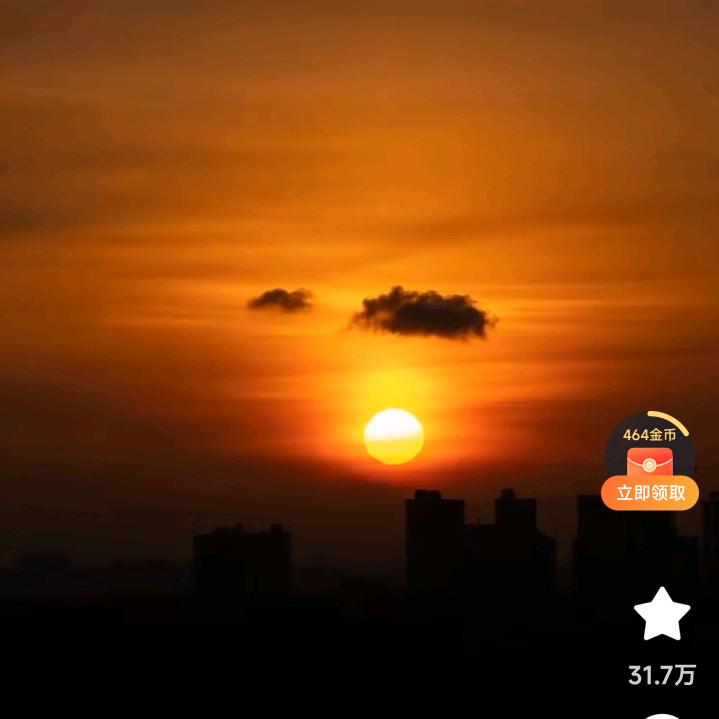The image size is (719, 719).
Task: Claim the 464 gold coins reward
Action: [x=650, y=492]
